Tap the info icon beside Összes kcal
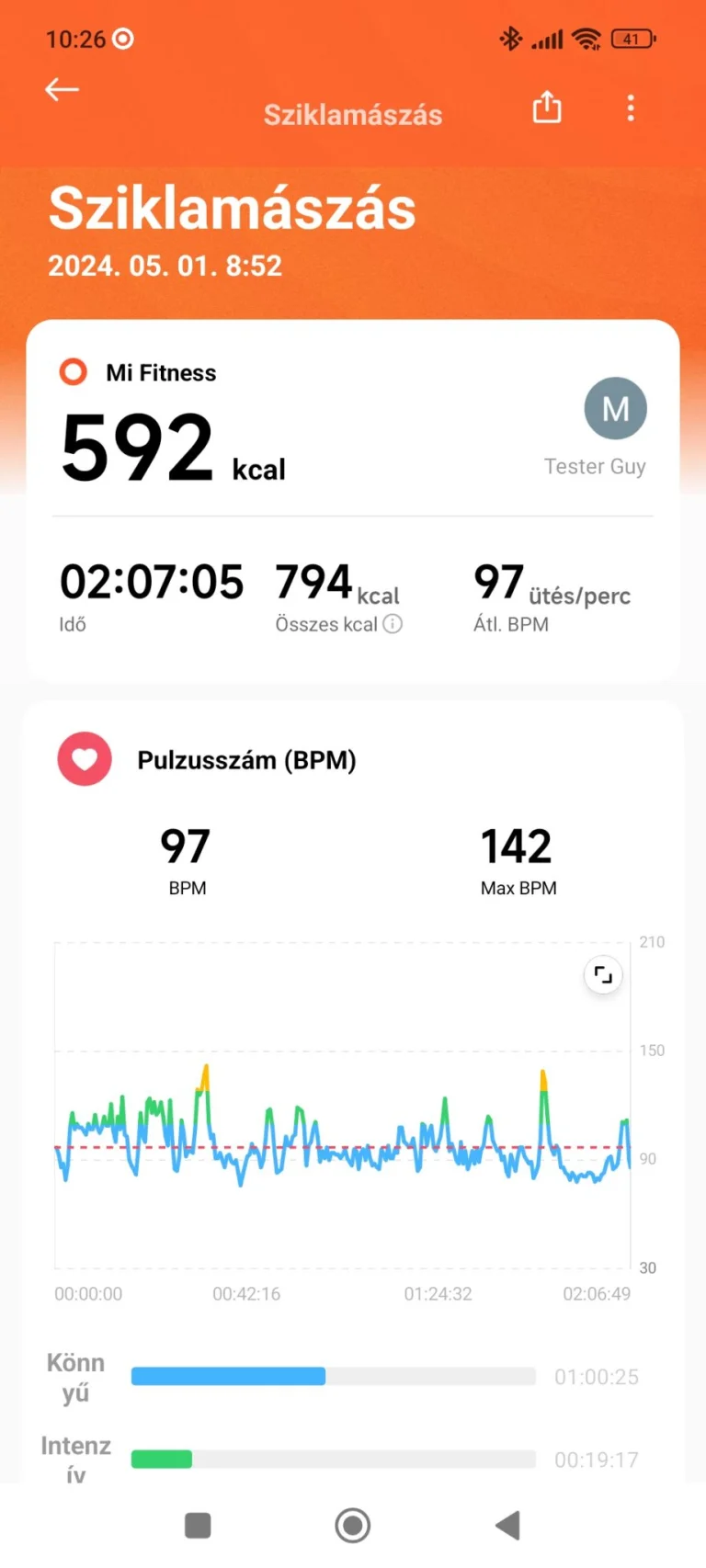 393,624
